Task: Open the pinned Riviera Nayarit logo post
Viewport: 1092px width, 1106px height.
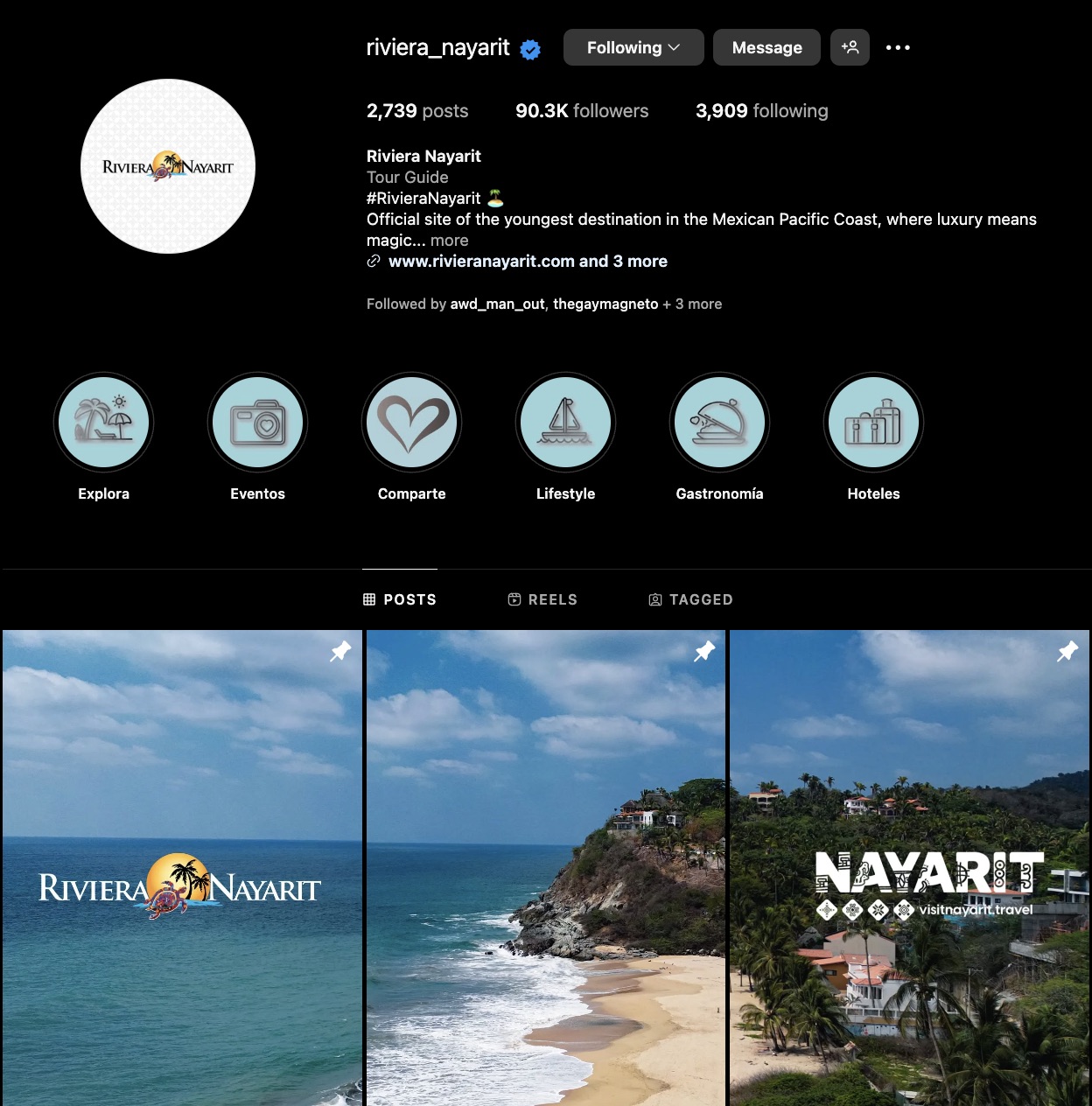Action: [182, 866]
